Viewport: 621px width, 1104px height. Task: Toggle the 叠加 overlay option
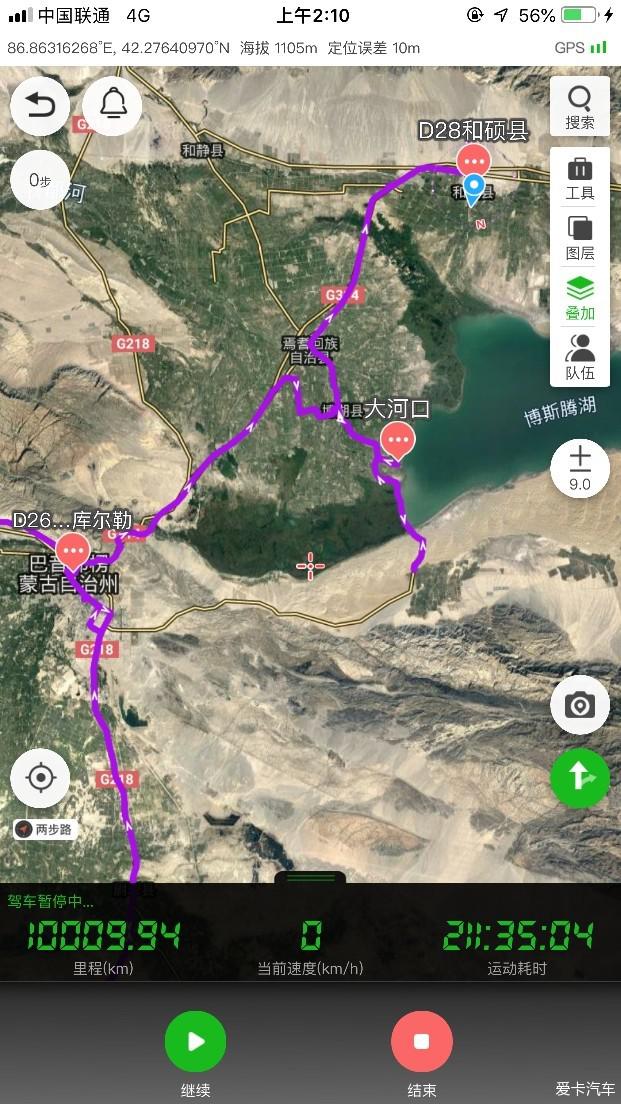[x=580, y=298]
